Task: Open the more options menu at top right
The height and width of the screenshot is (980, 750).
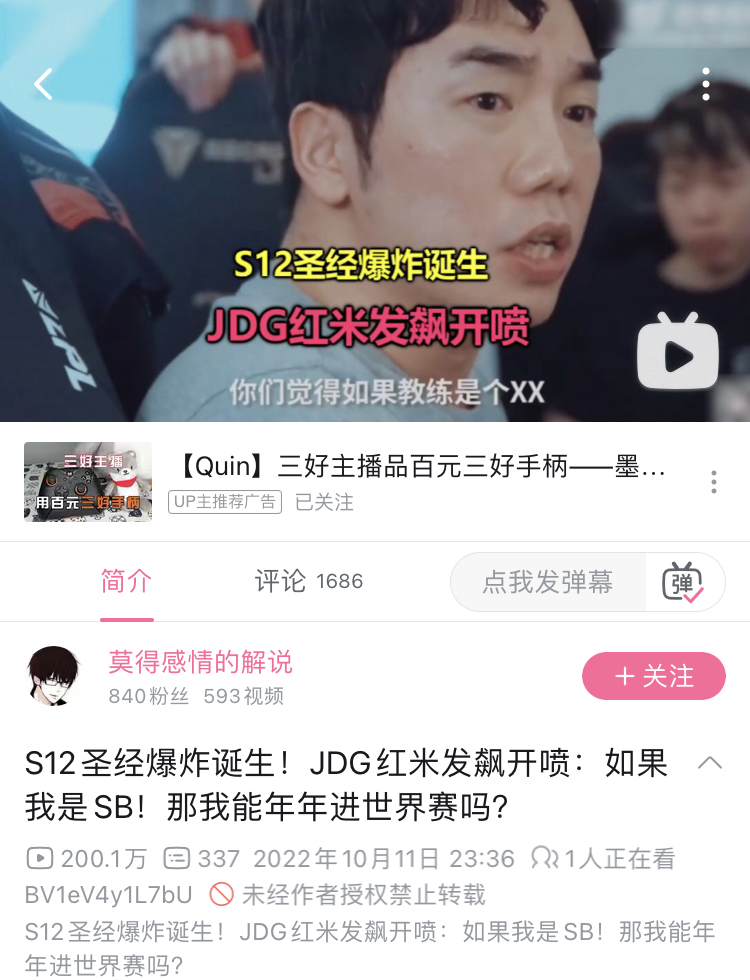Action: [706, 84]
